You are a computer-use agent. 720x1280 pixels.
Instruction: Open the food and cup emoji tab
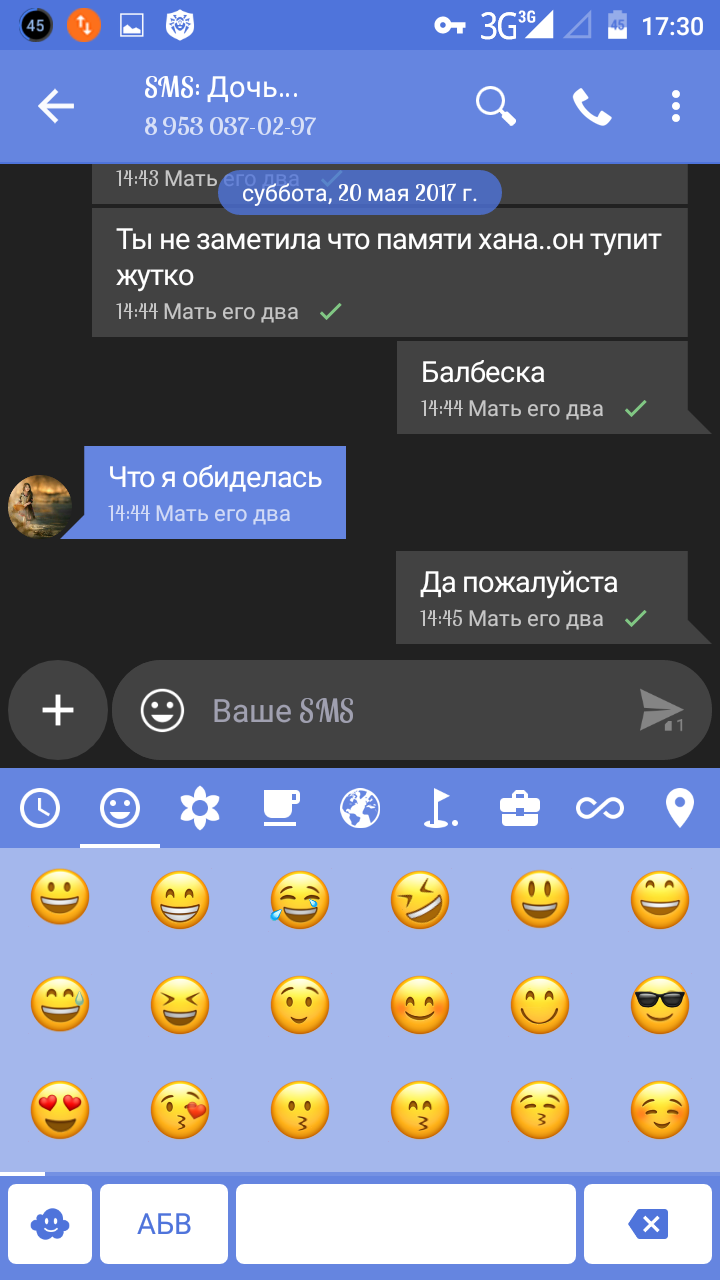click(280, 808)
